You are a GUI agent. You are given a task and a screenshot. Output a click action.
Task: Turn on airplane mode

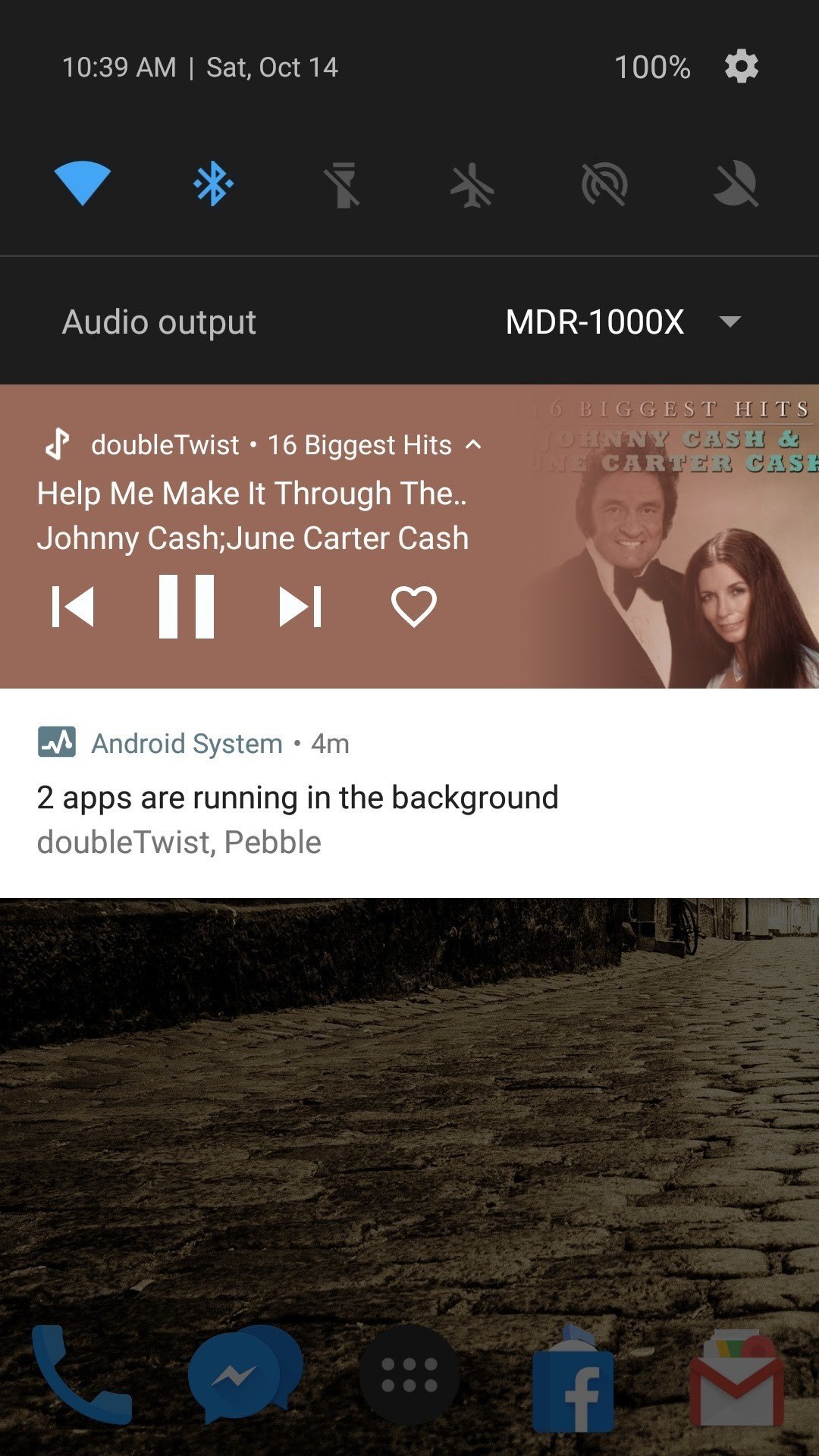pyautogui.click(x=472, y=184)
